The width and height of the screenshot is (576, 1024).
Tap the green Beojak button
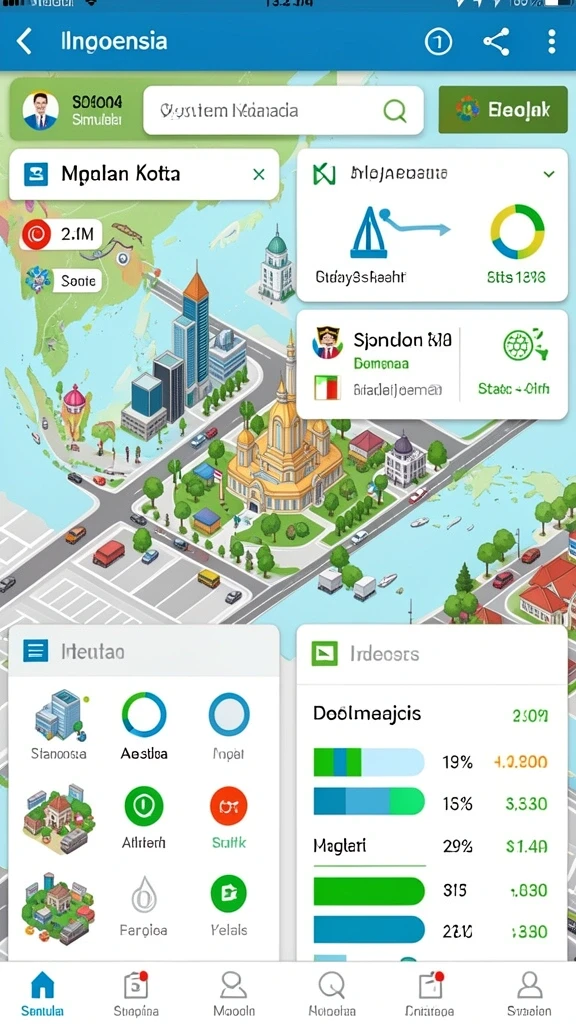click(x=502, y=109)
